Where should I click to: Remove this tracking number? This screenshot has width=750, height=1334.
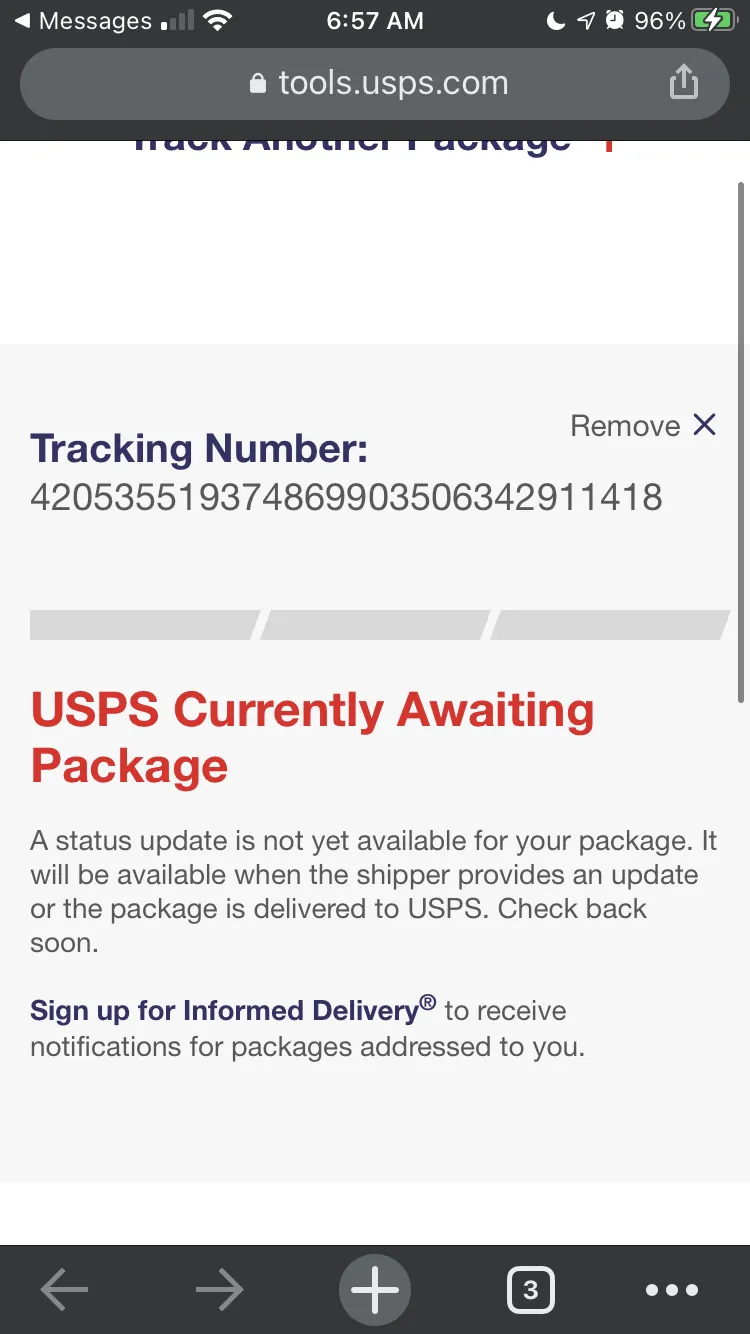[643, 426]
